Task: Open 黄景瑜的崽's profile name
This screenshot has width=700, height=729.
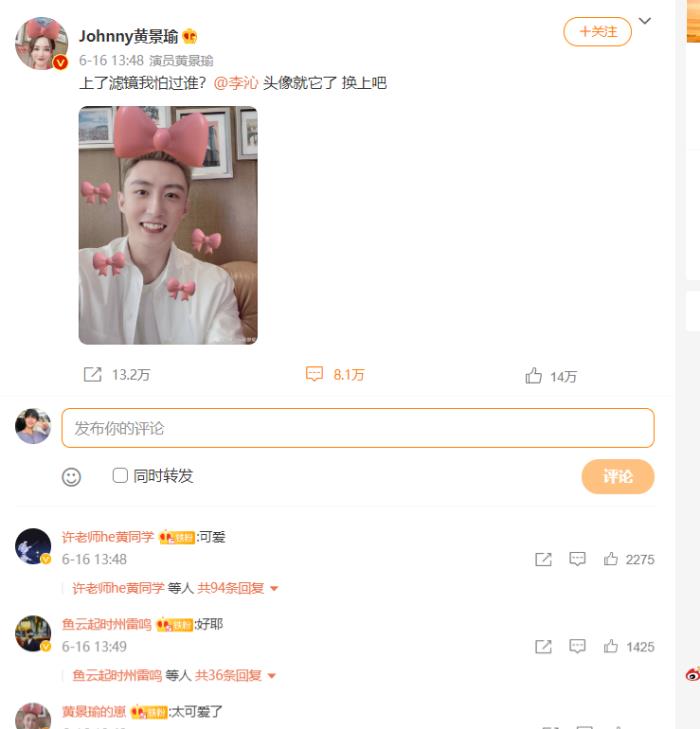Action: tap(95, 712)
